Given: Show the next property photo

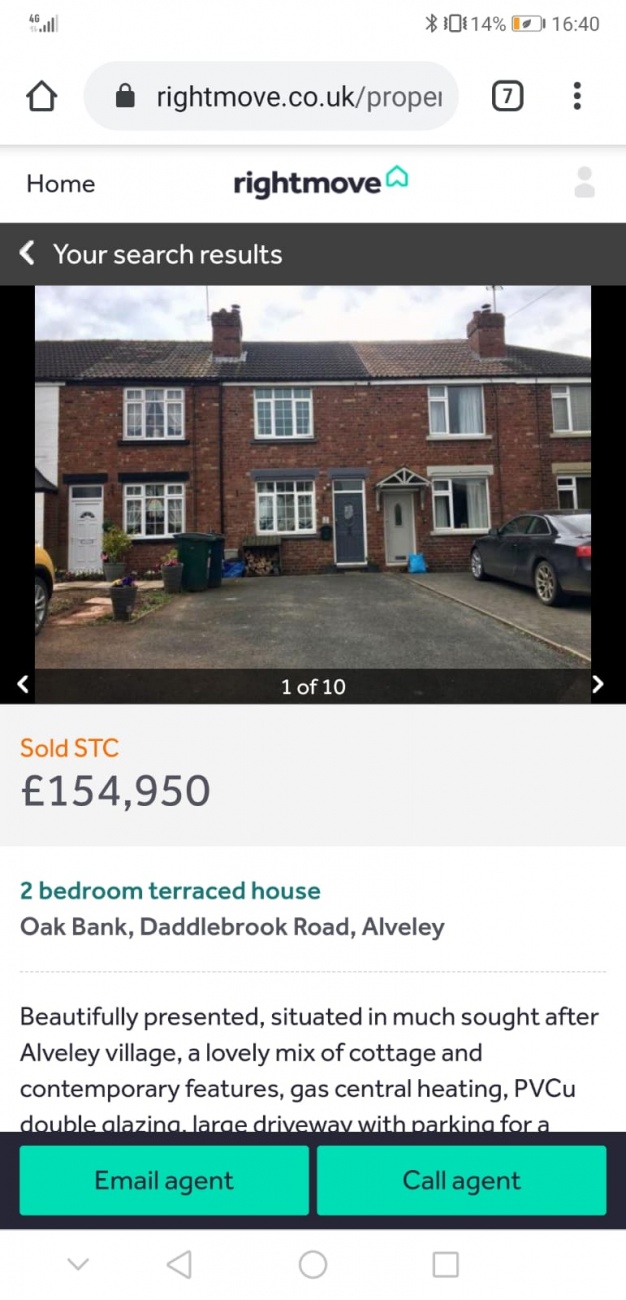Looking at the screenshot, I should (598, 685).
